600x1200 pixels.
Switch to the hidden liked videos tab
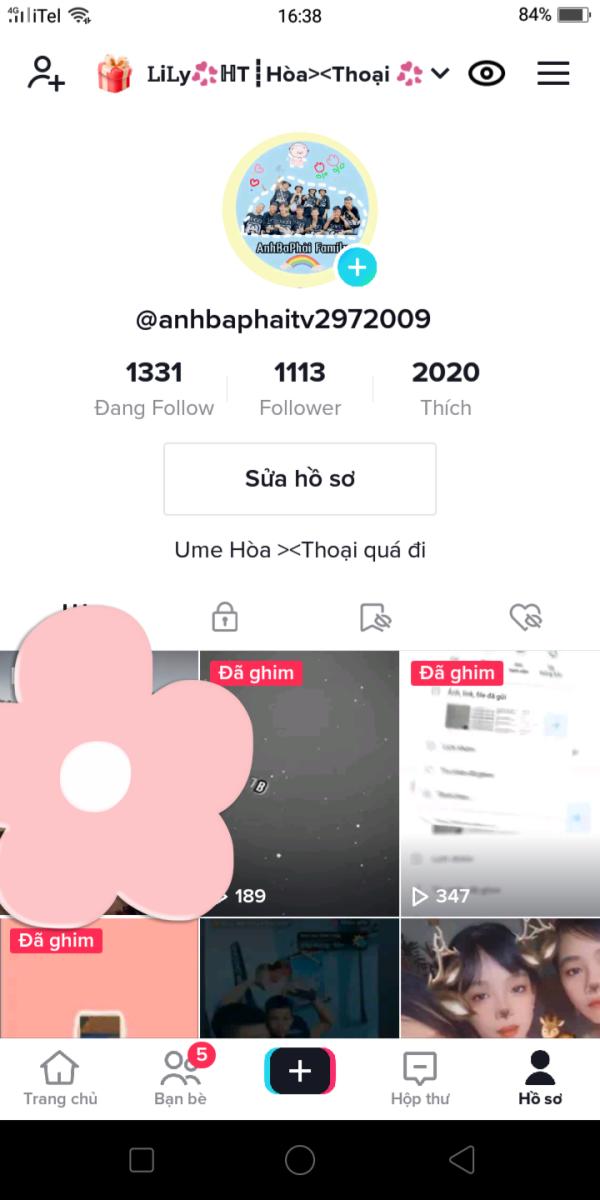click(525, 617)
